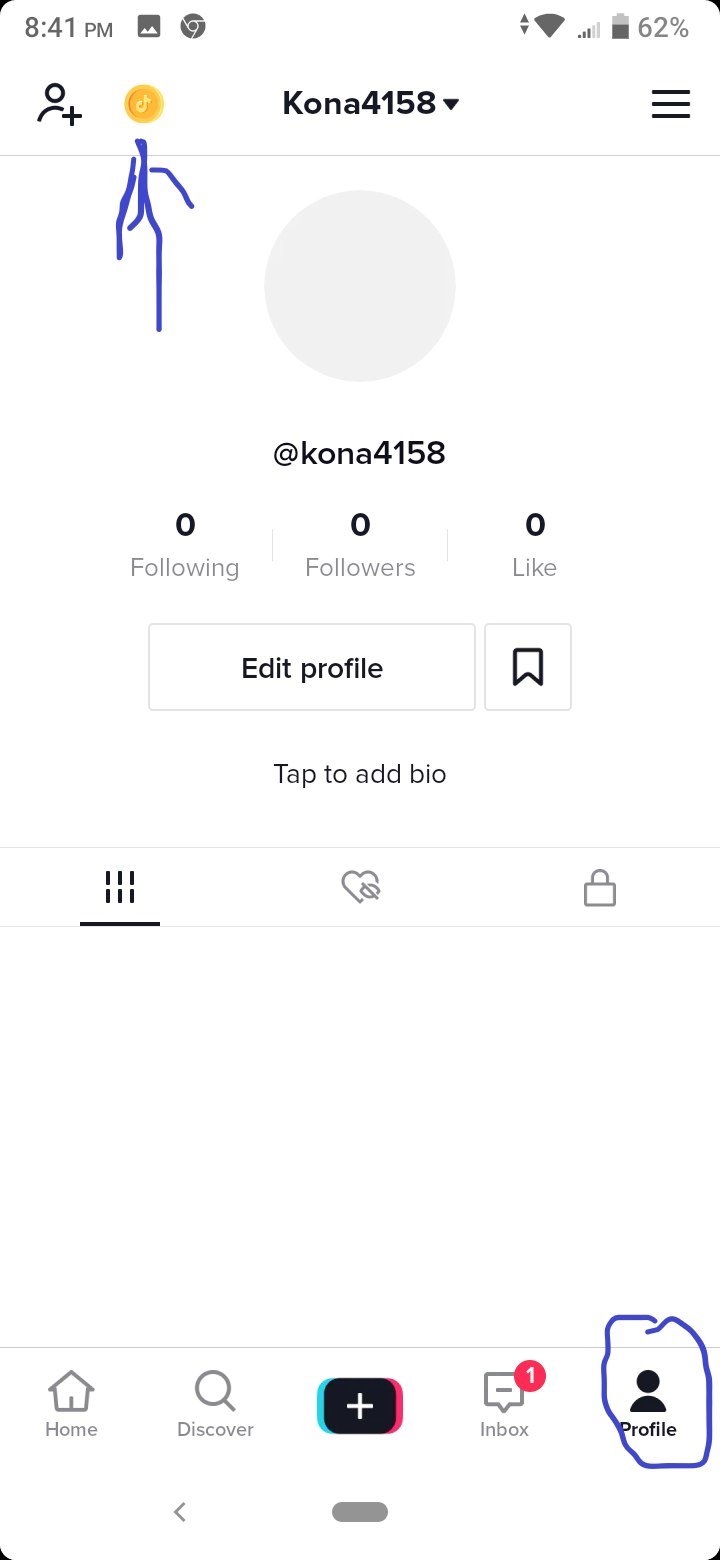Open saved bookmarks button

pos(528,667)
